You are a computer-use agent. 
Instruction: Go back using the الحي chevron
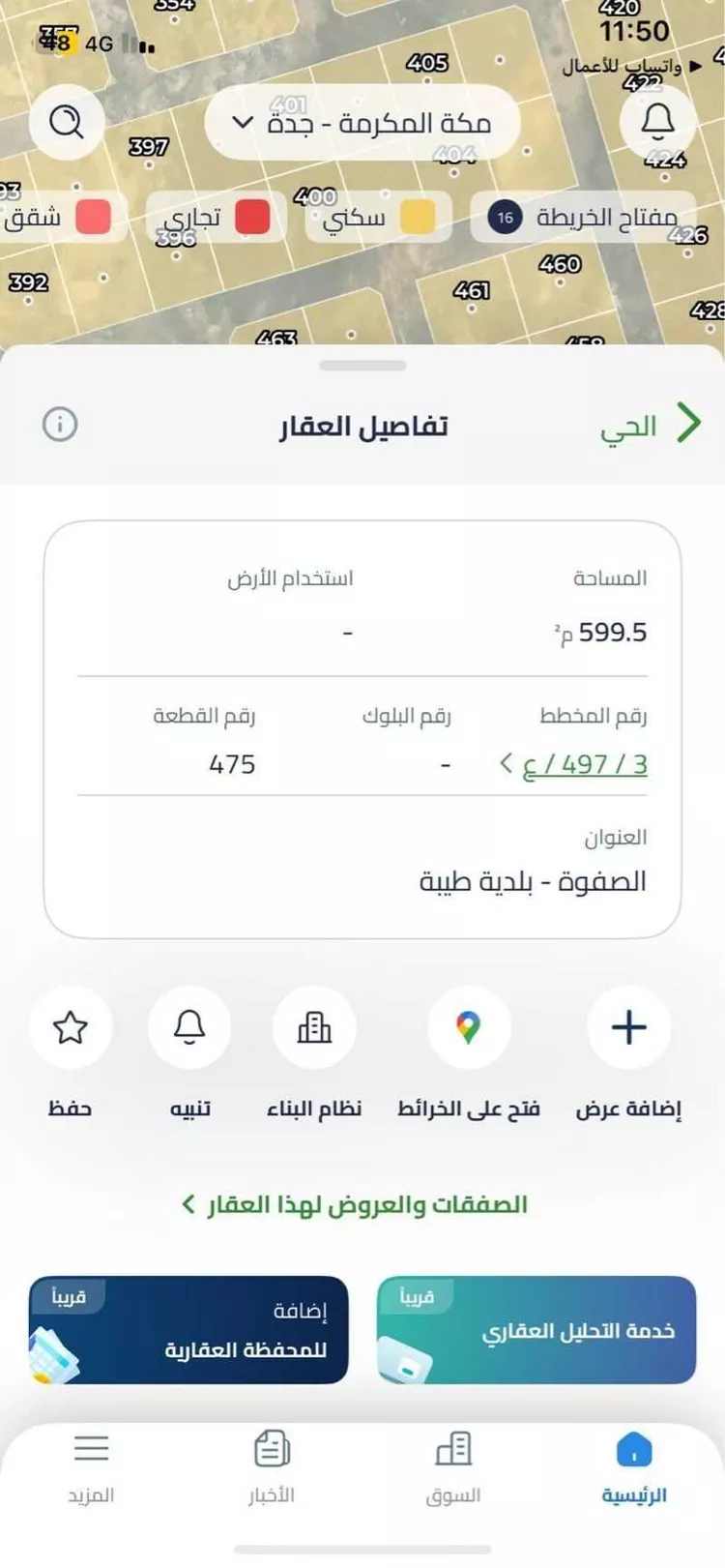coord(690,423)
